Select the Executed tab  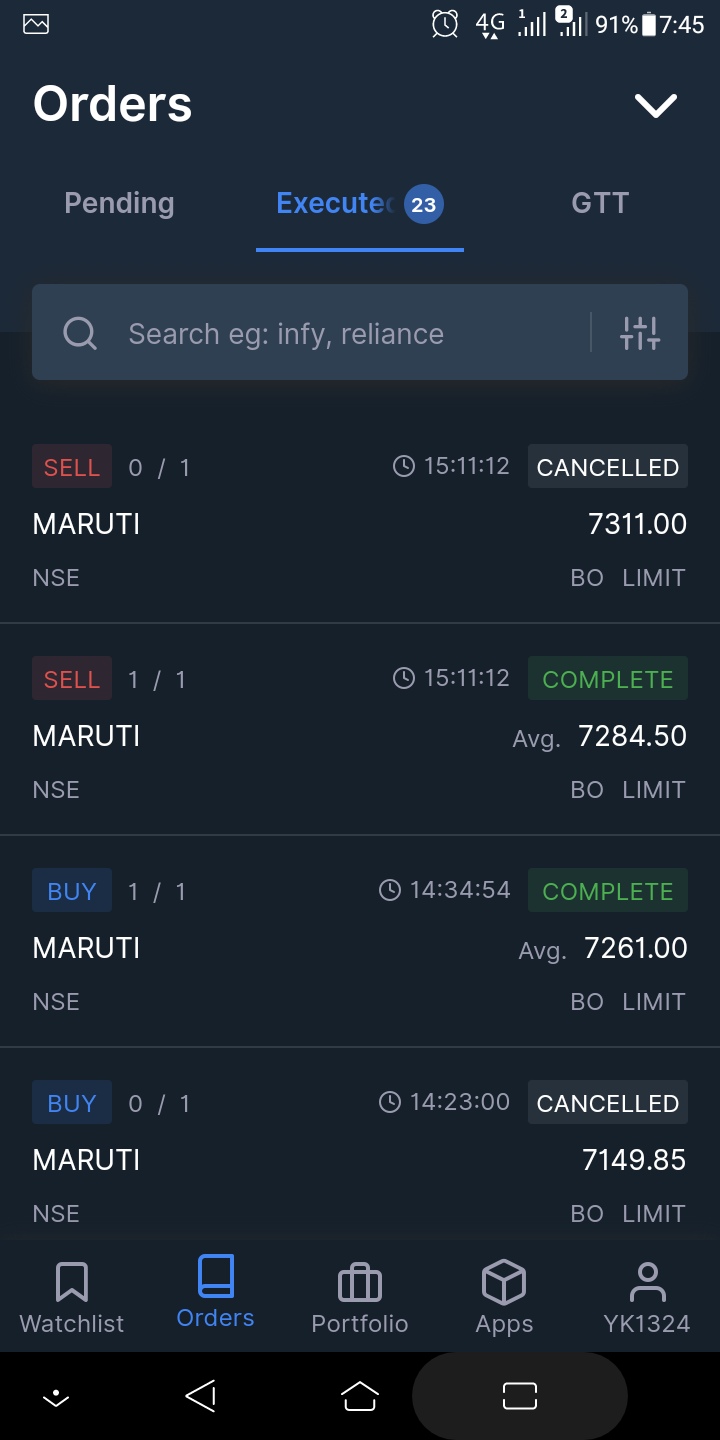pyautogui.click(x=358, y=204)
